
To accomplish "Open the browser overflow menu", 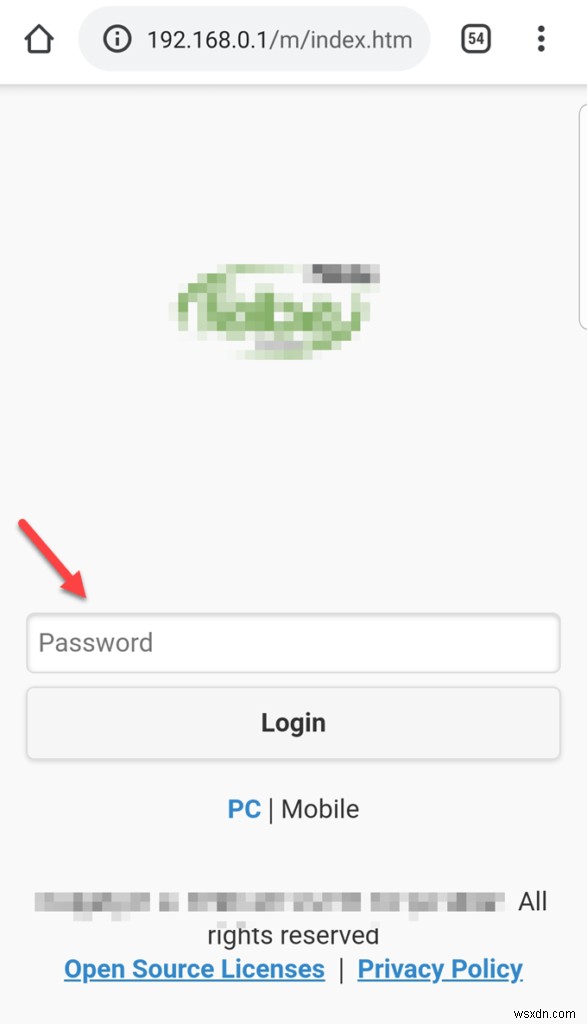I will point(541,39).
